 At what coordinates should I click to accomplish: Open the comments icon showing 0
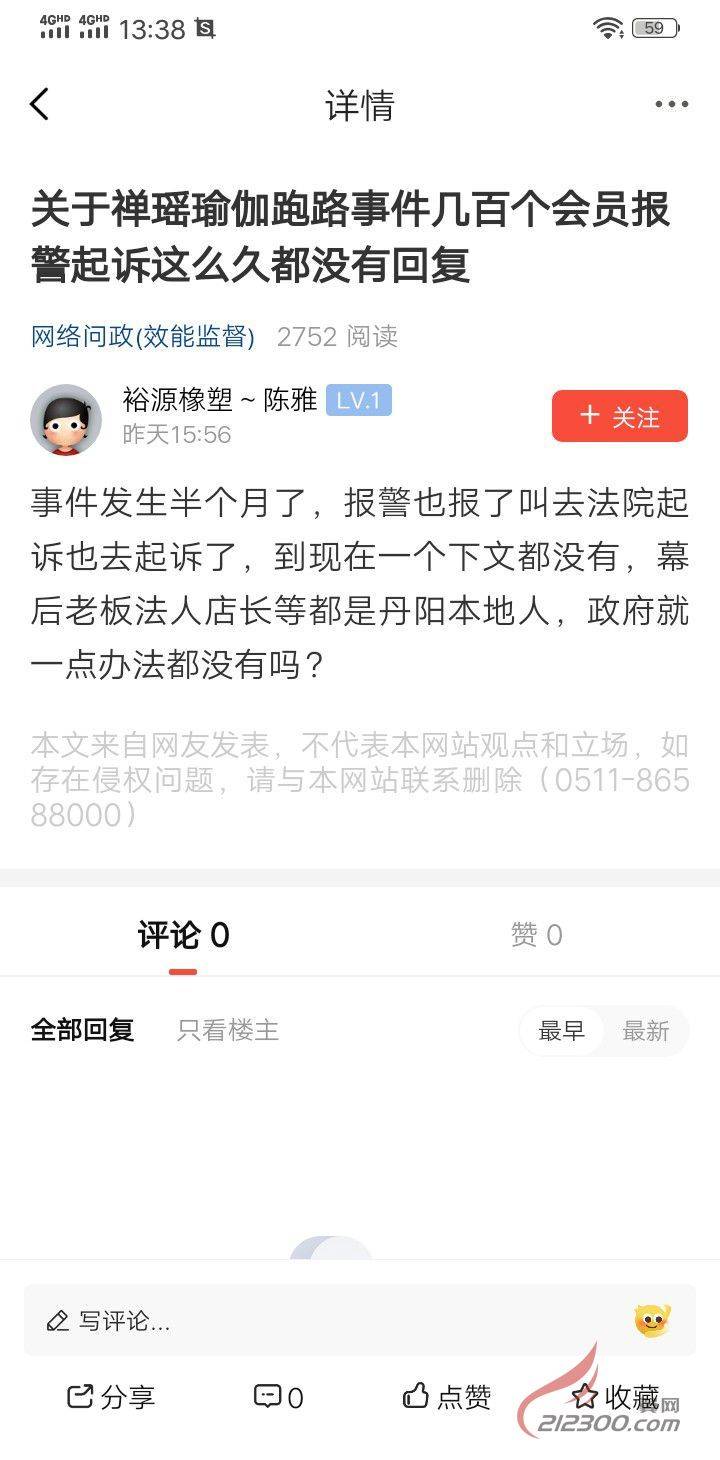(x=278, y=1397)
